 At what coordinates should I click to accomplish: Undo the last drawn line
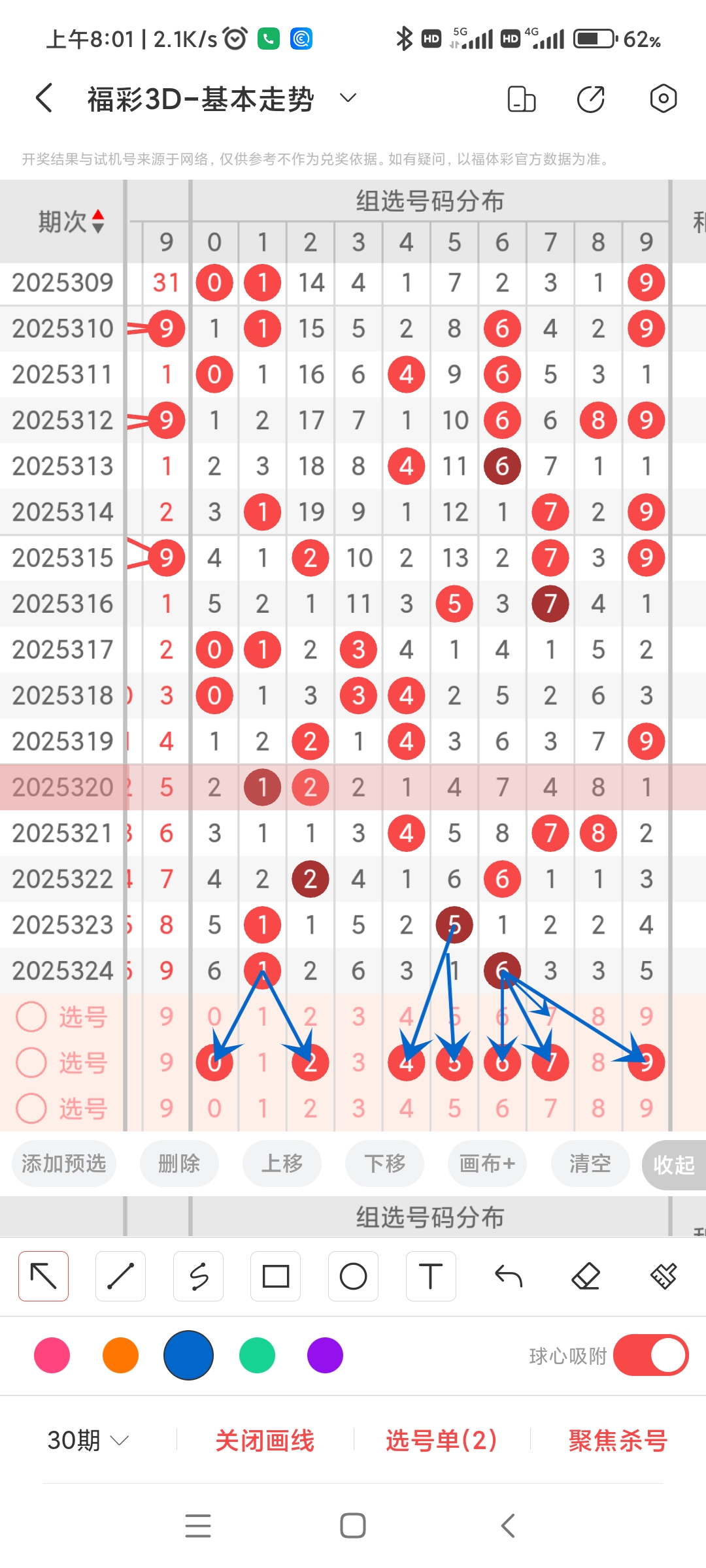click(x=508, y=1275)
